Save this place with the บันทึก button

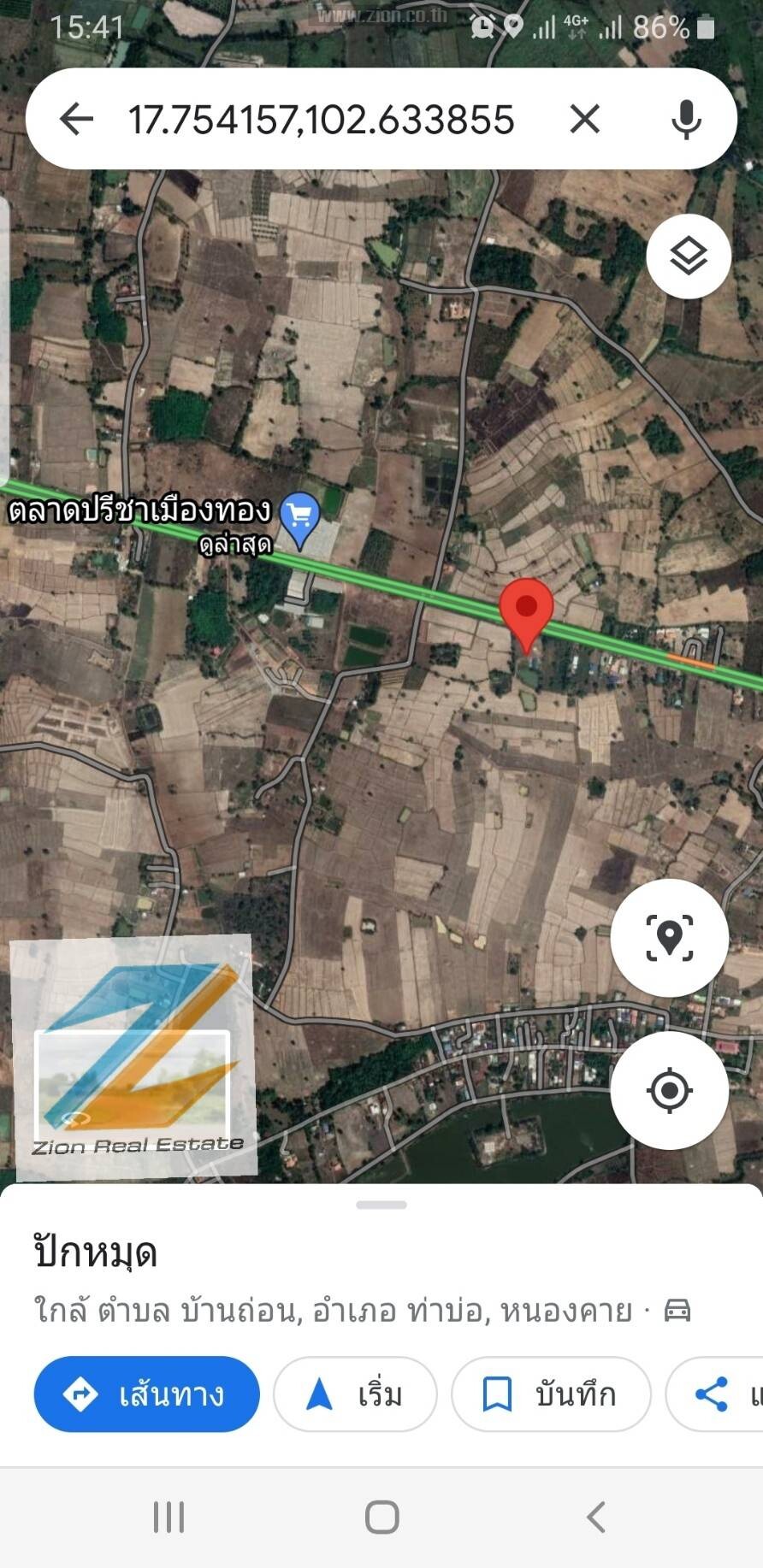[551, 1394]
